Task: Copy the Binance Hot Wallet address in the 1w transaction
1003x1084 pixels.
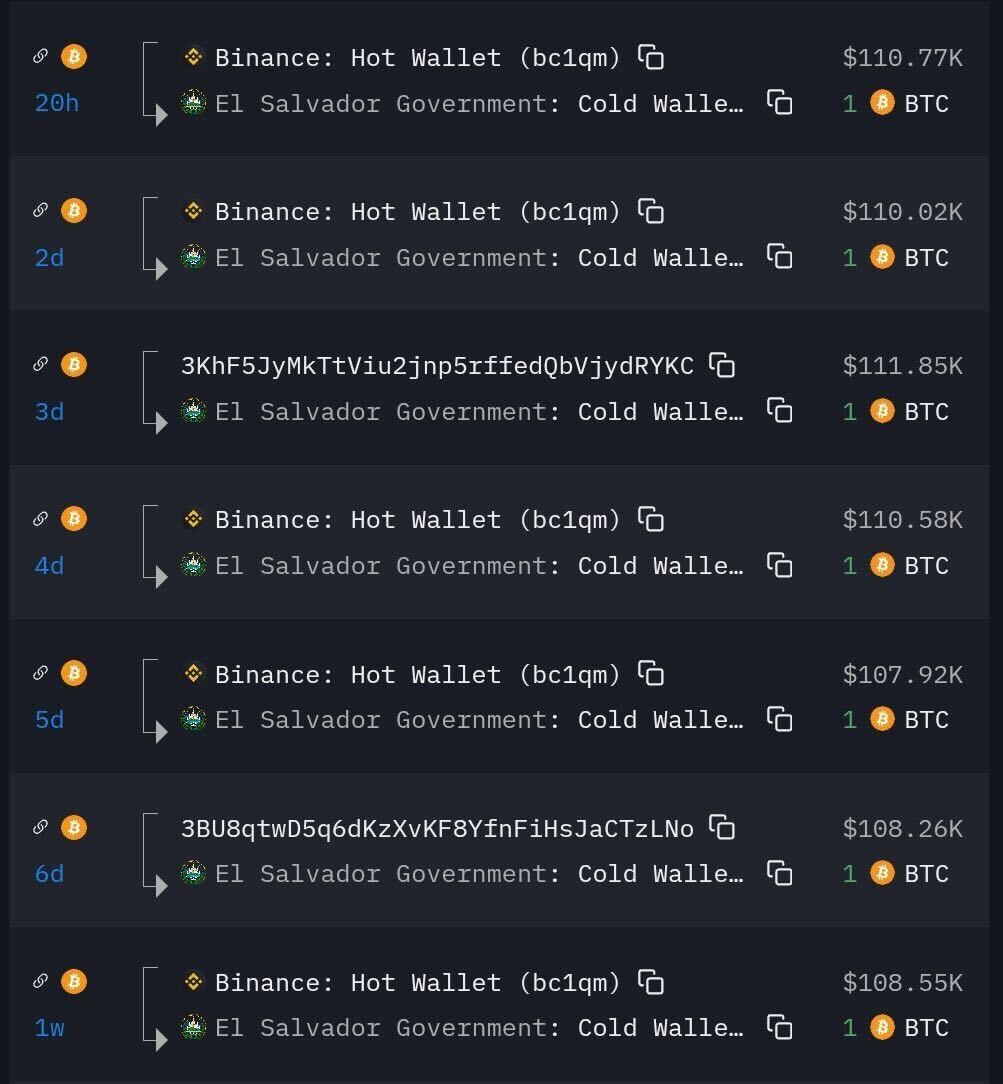Action: tap(651, 983)
